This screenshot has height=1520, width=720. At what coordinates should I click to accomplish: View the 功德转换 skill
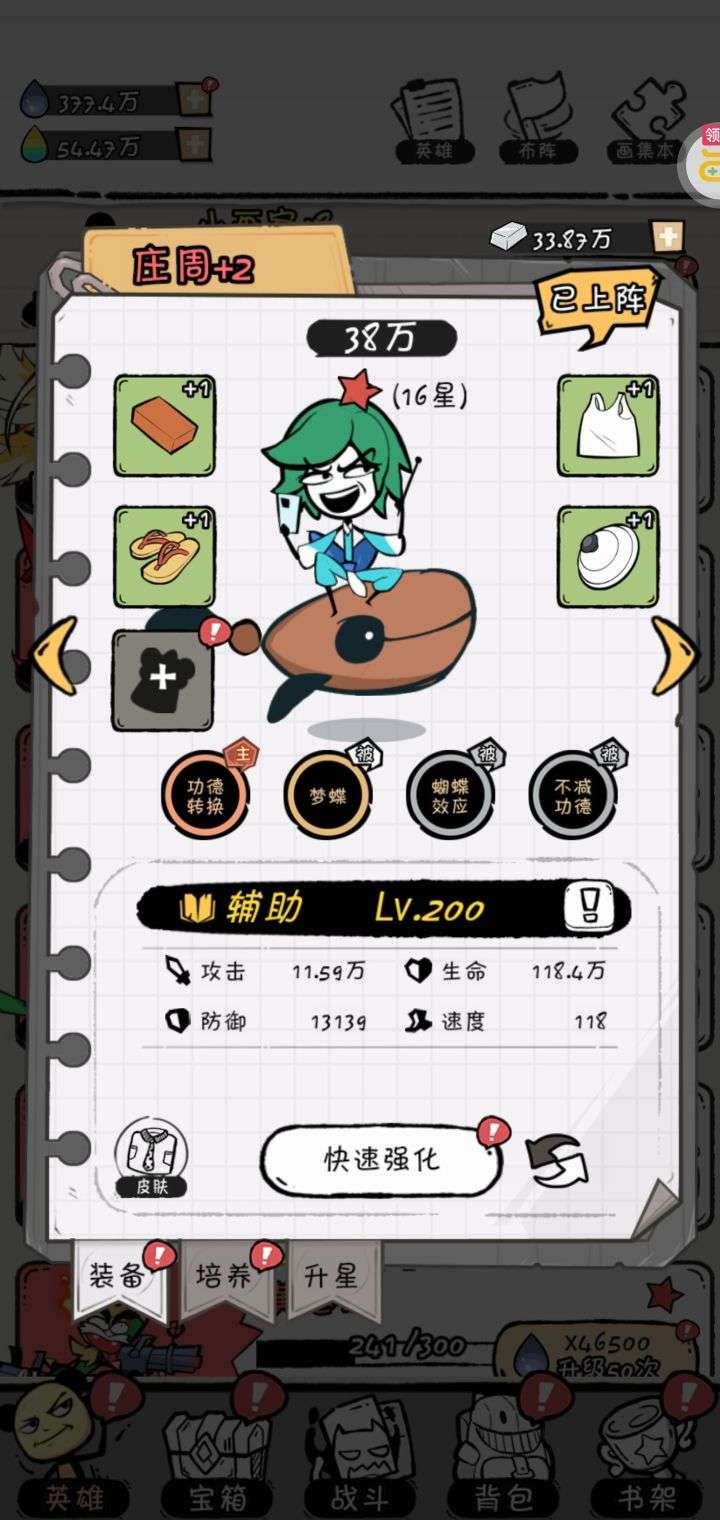coord(205,795)
